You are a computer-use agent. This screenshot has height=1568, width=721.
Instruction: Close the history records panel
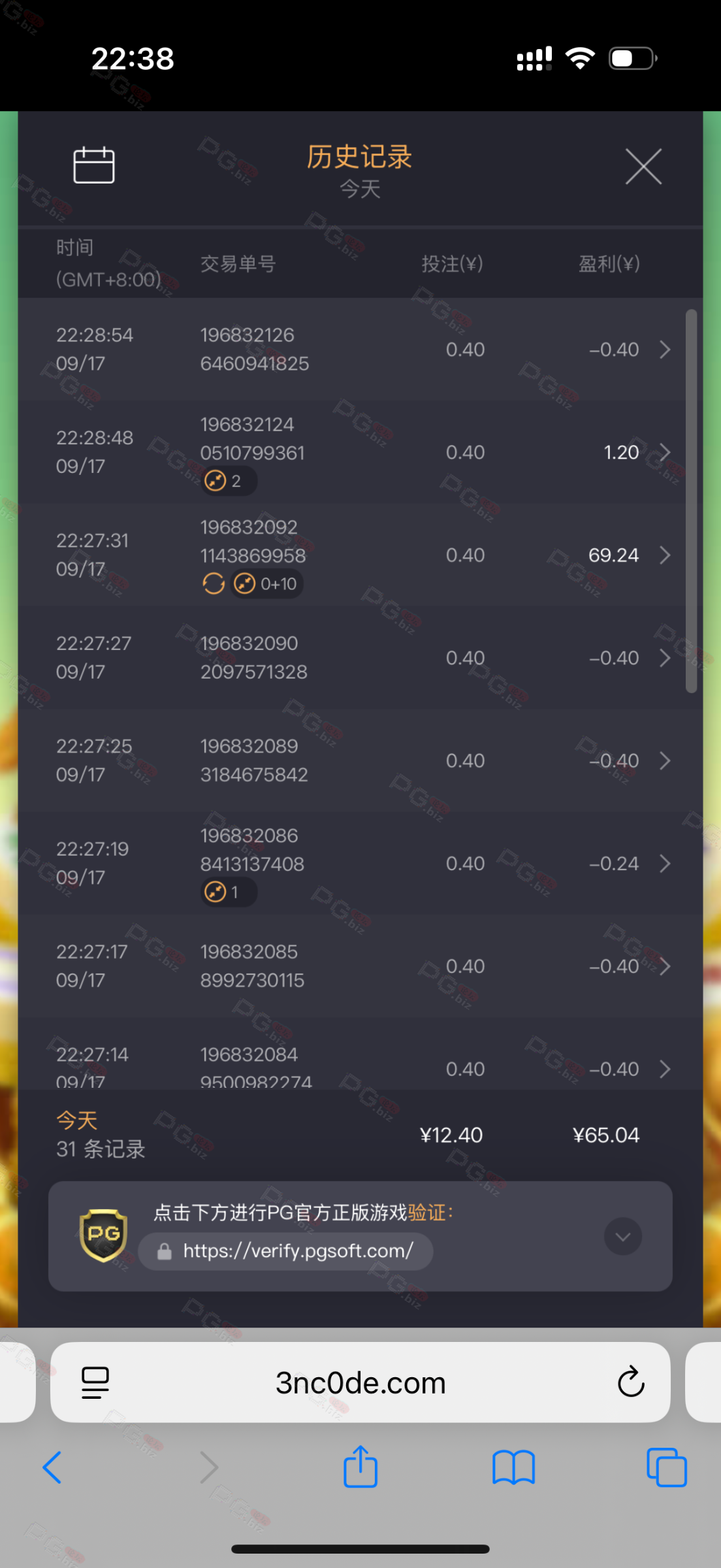click(x=643, y=167)
